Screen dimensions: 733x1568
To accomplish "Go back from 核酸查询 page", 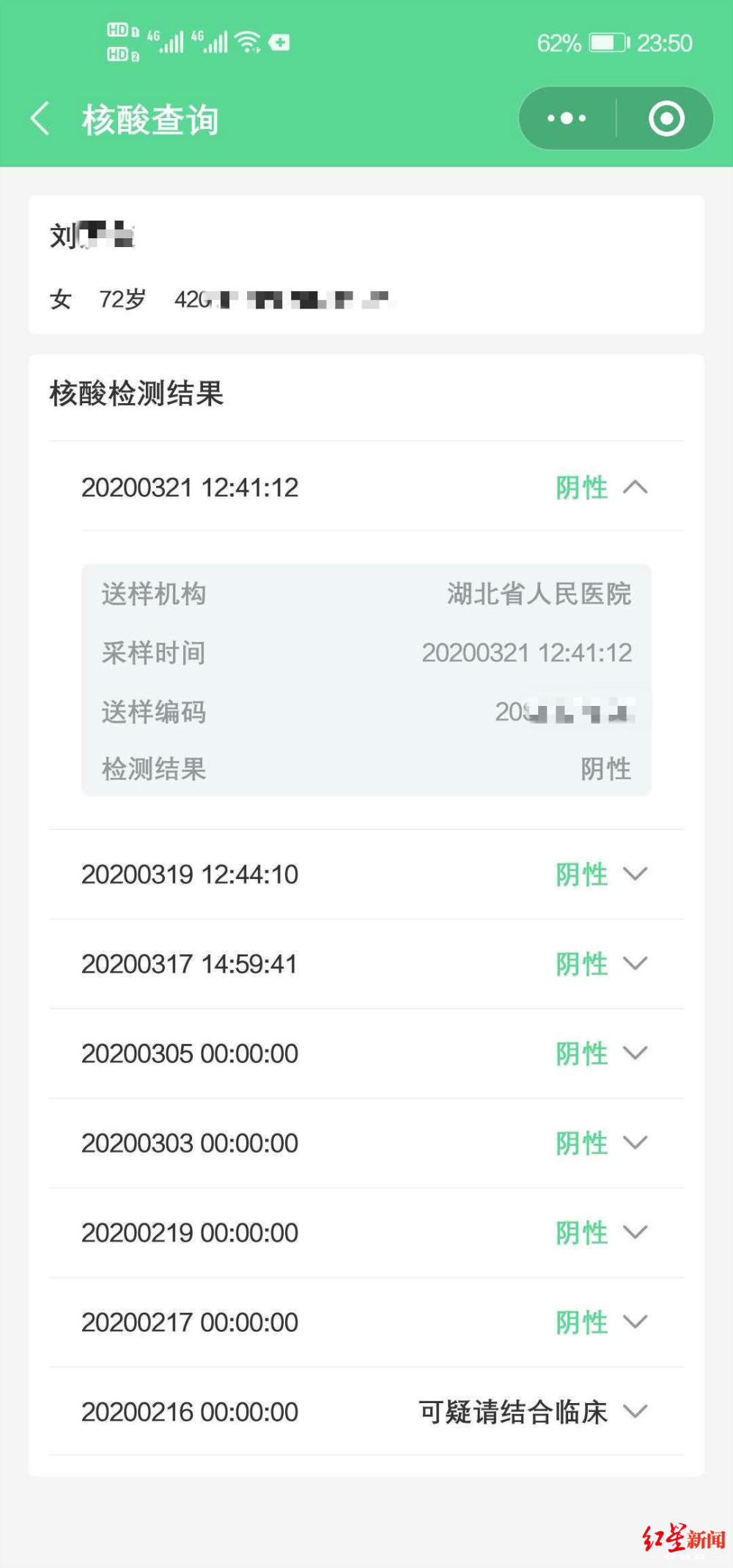I will pos(41,119).
